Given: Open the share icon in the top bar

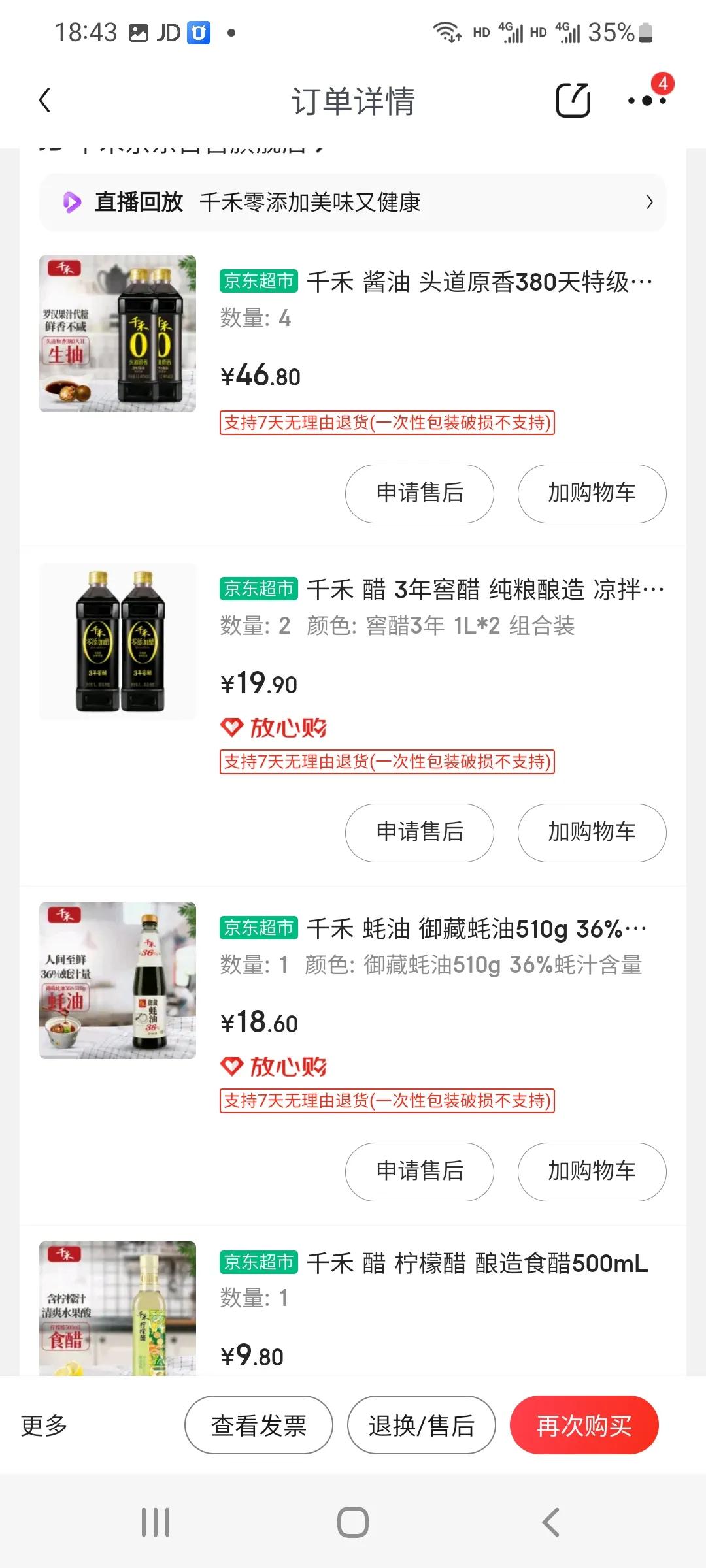Looking at the screenshot, I should [x=572, y=99].
